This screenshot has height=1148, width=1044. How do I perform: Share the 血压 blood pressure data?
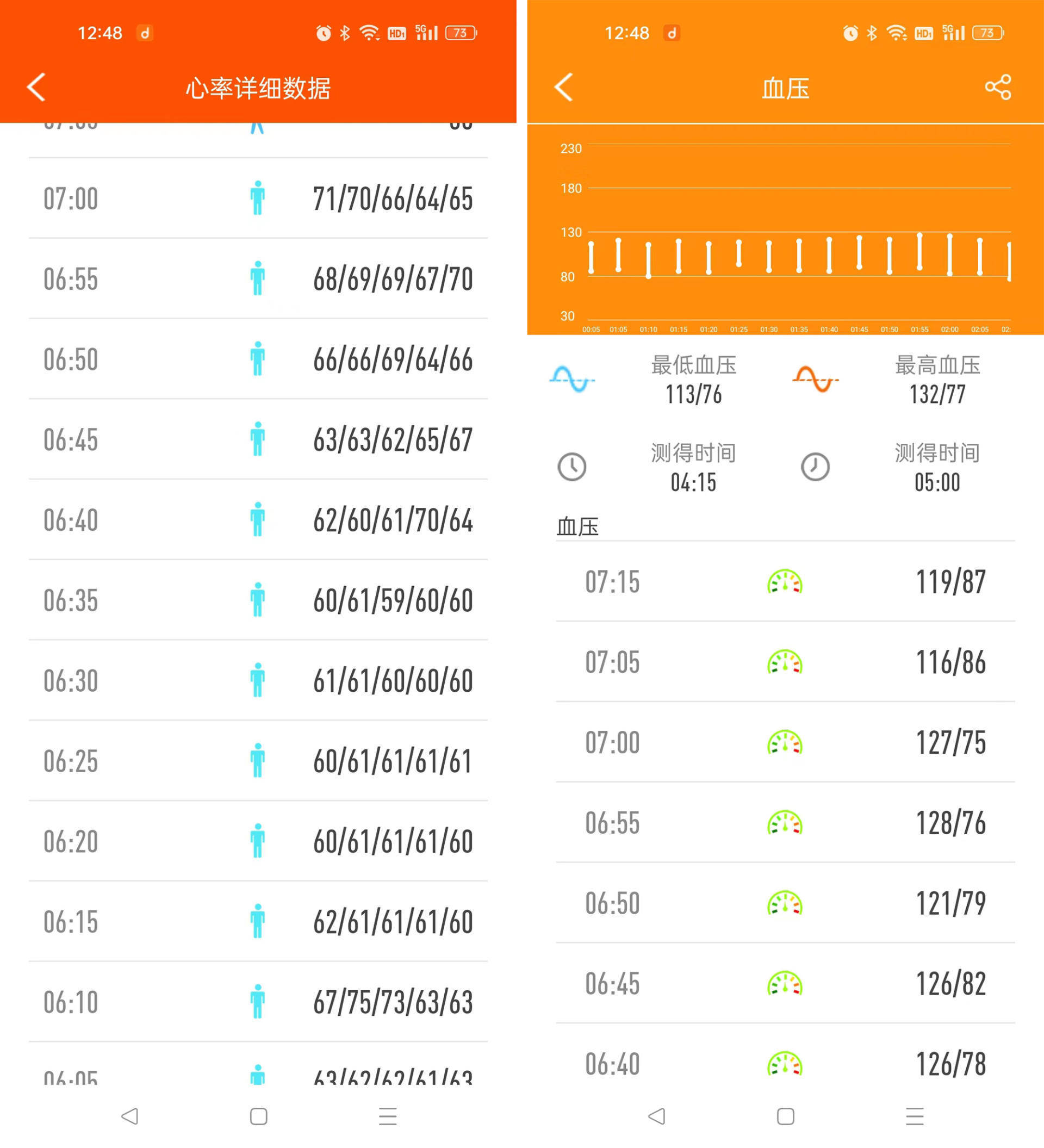click(998, 87)
